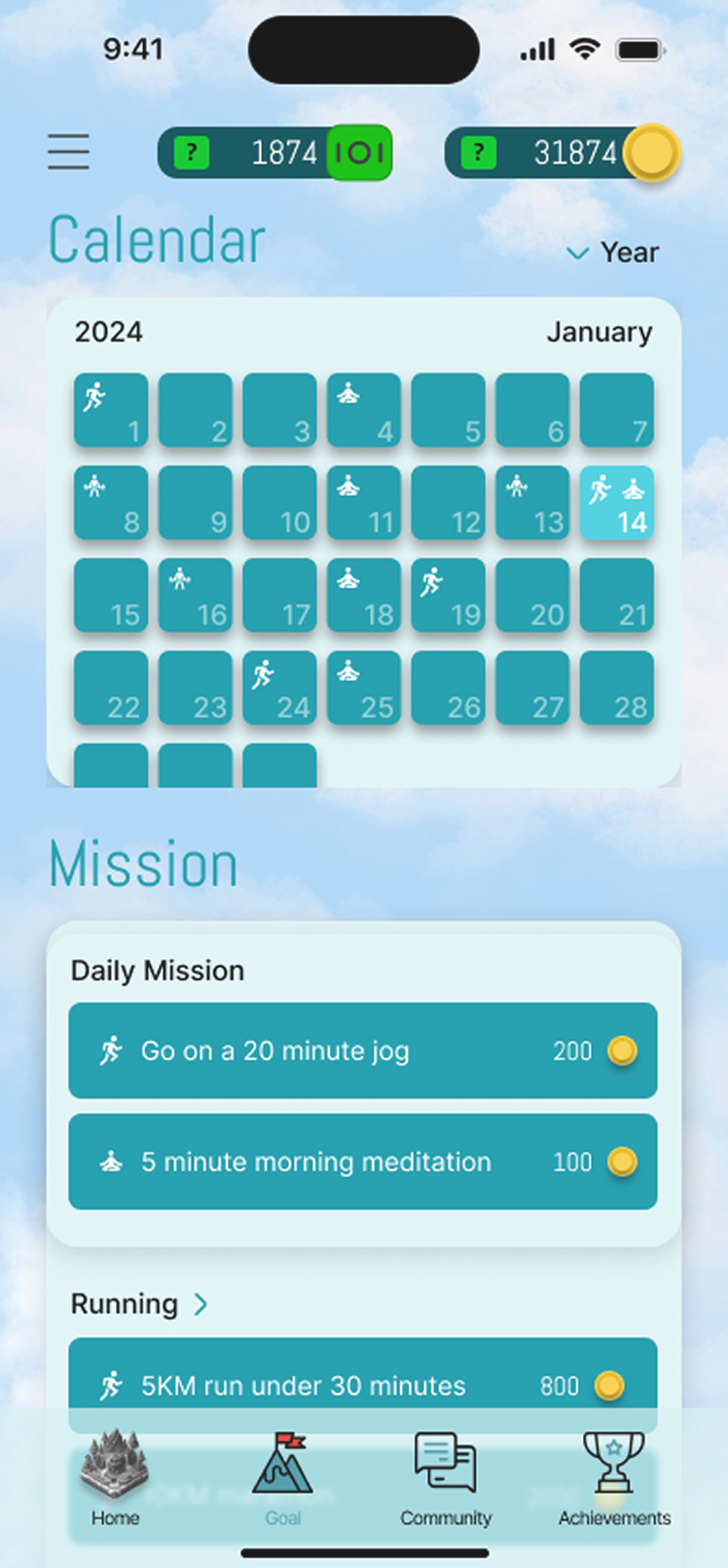This screenshot has width=728, height=1568.
Task: Select January 14 in the calendar
Action: click(616, 503)
